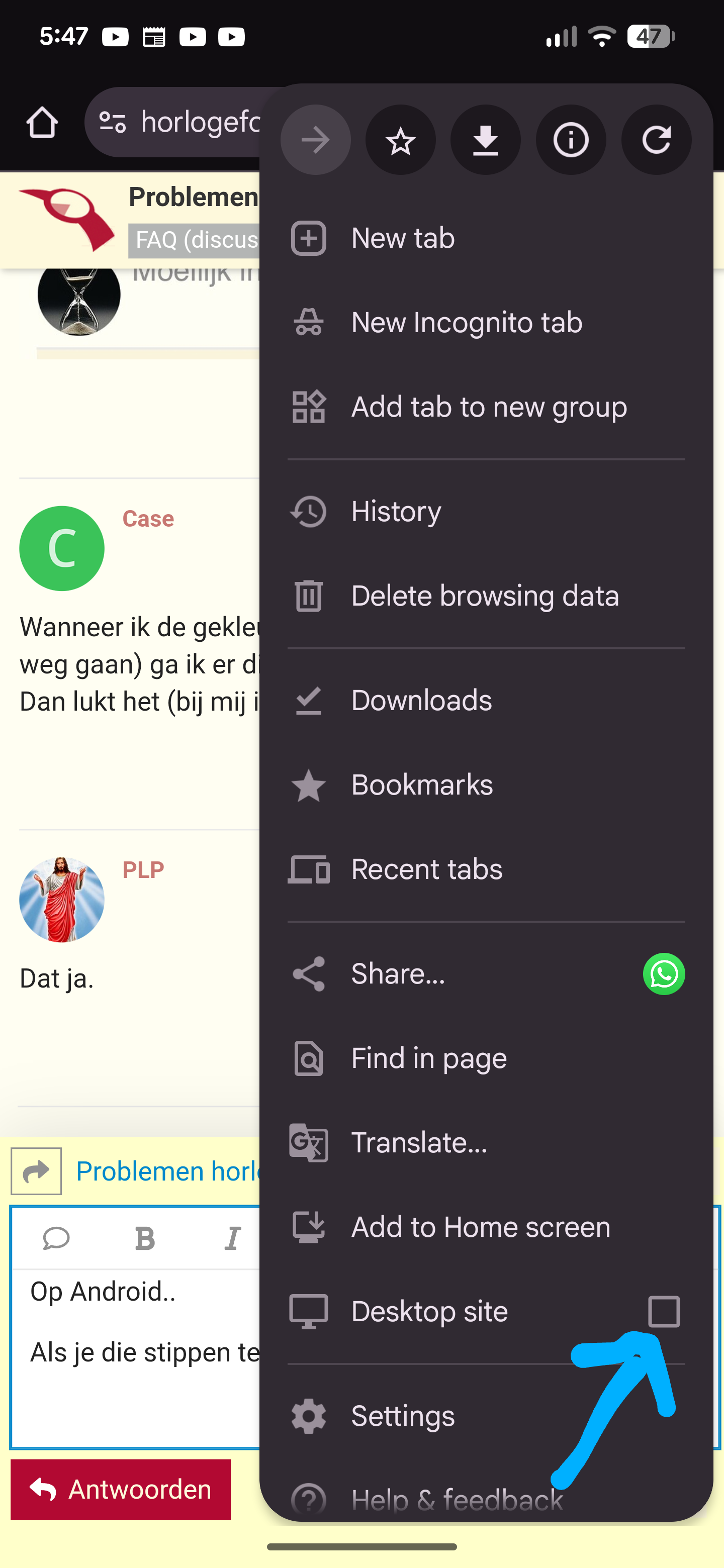Share page via WhatsApp shortcut
The width and height of the screenshot is (724, 1568).
664,974
